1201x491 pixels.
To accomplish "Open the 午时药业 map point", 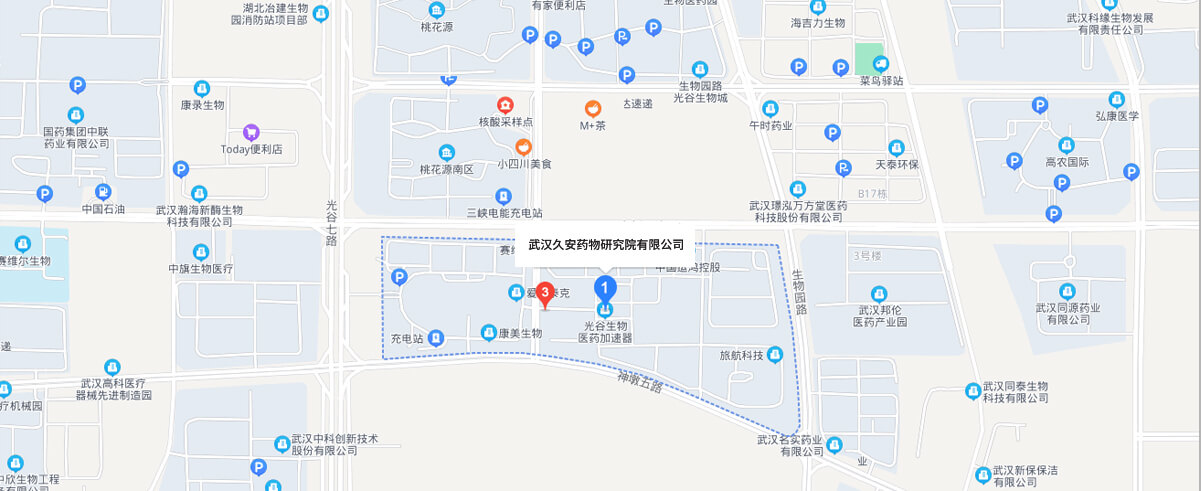I will (x=769, y=108).
